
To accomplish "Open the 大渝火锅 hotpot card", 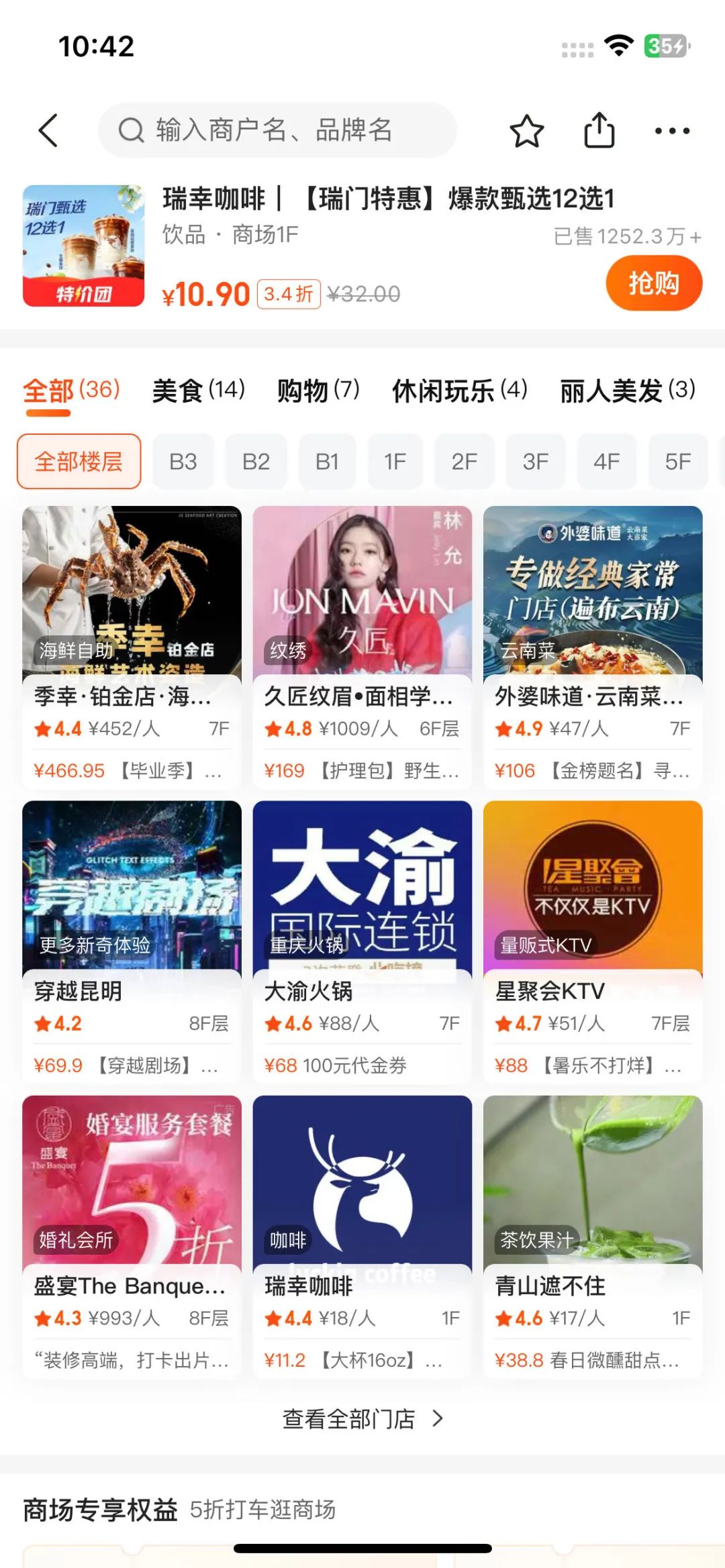I will 362,941.
